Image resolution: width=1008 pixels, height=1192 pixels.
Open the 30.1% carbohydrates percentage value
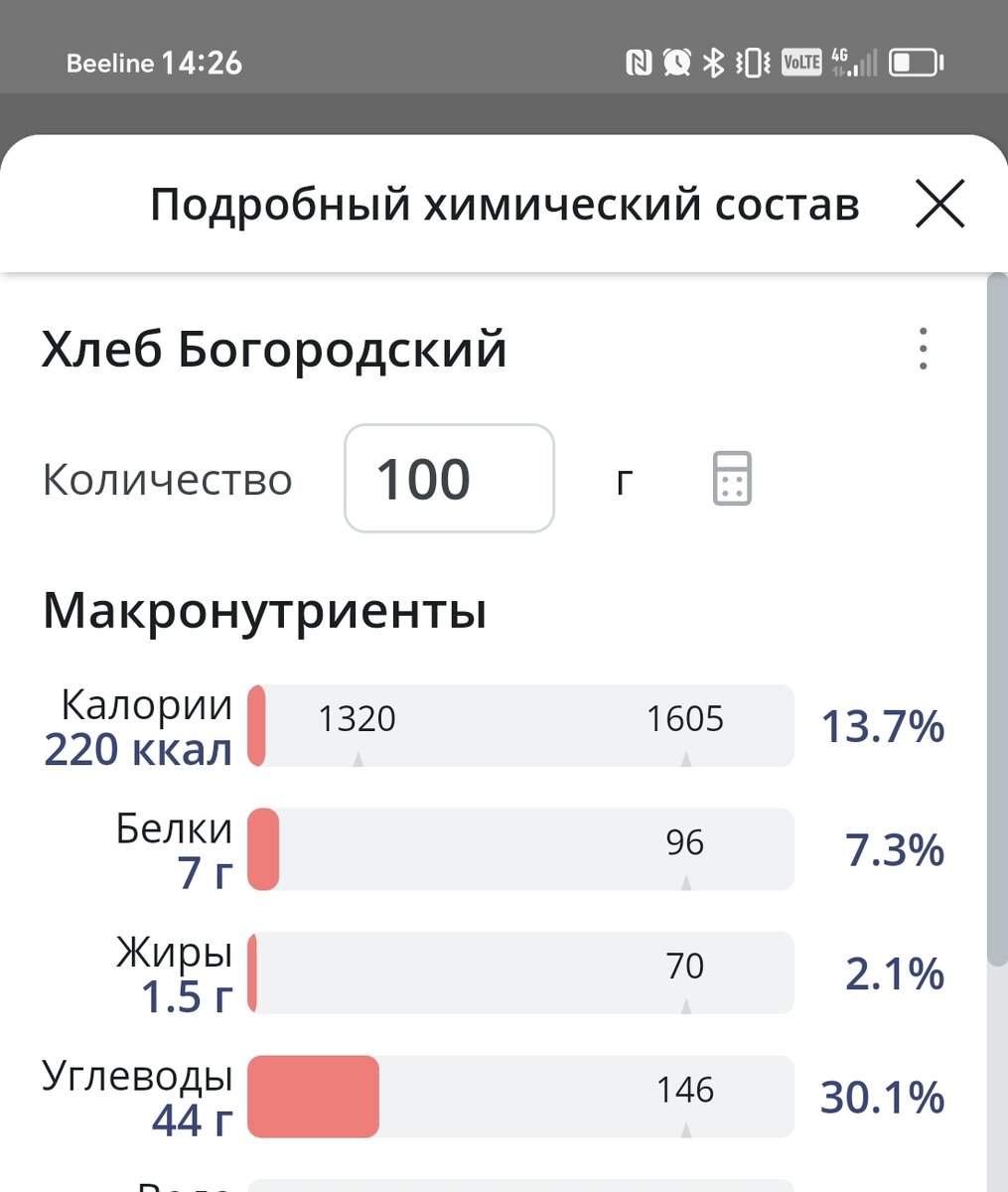[883, 1098]
